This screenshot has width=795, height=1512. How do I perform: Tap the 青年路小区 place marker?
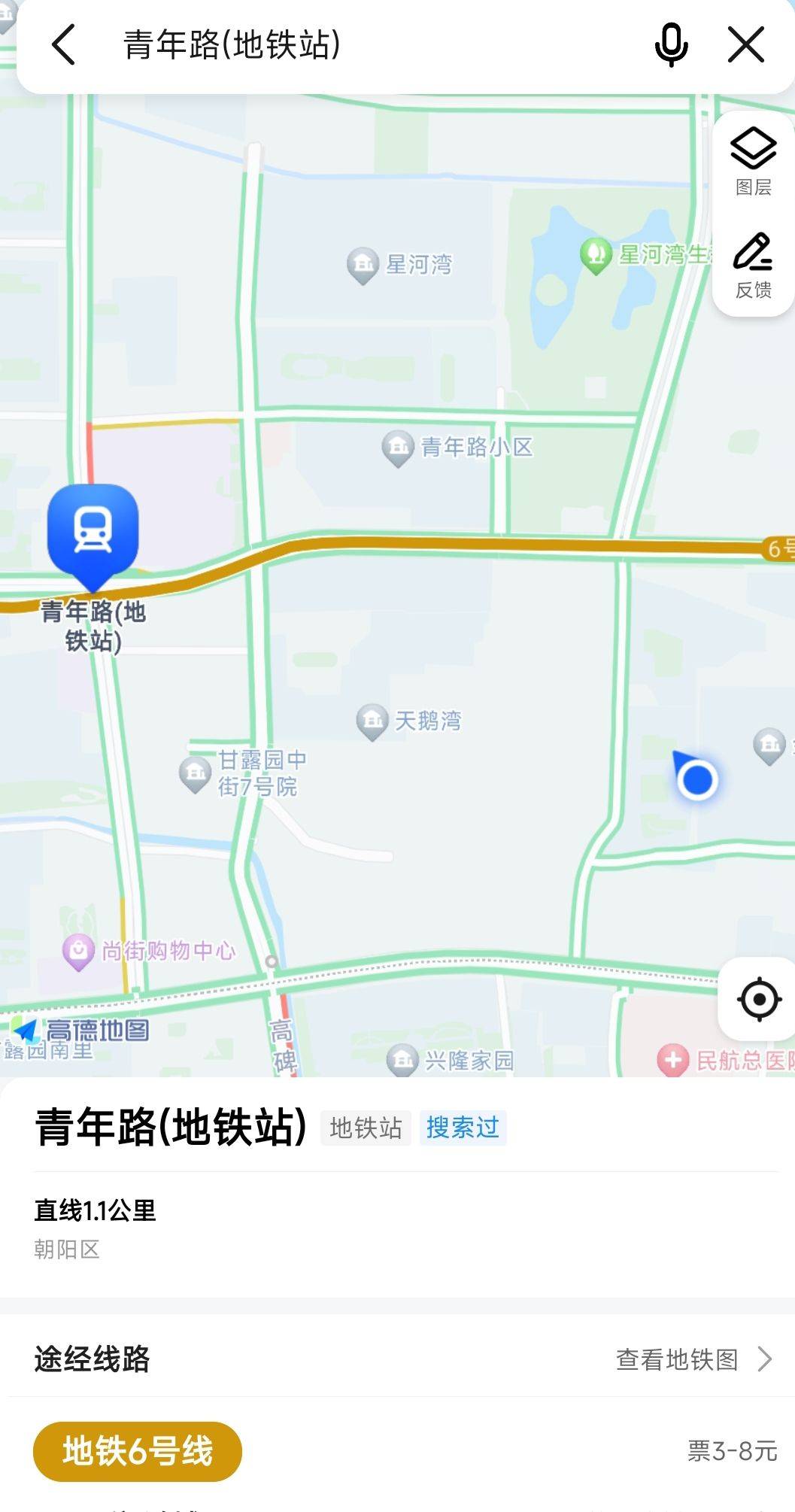[398, 448]
